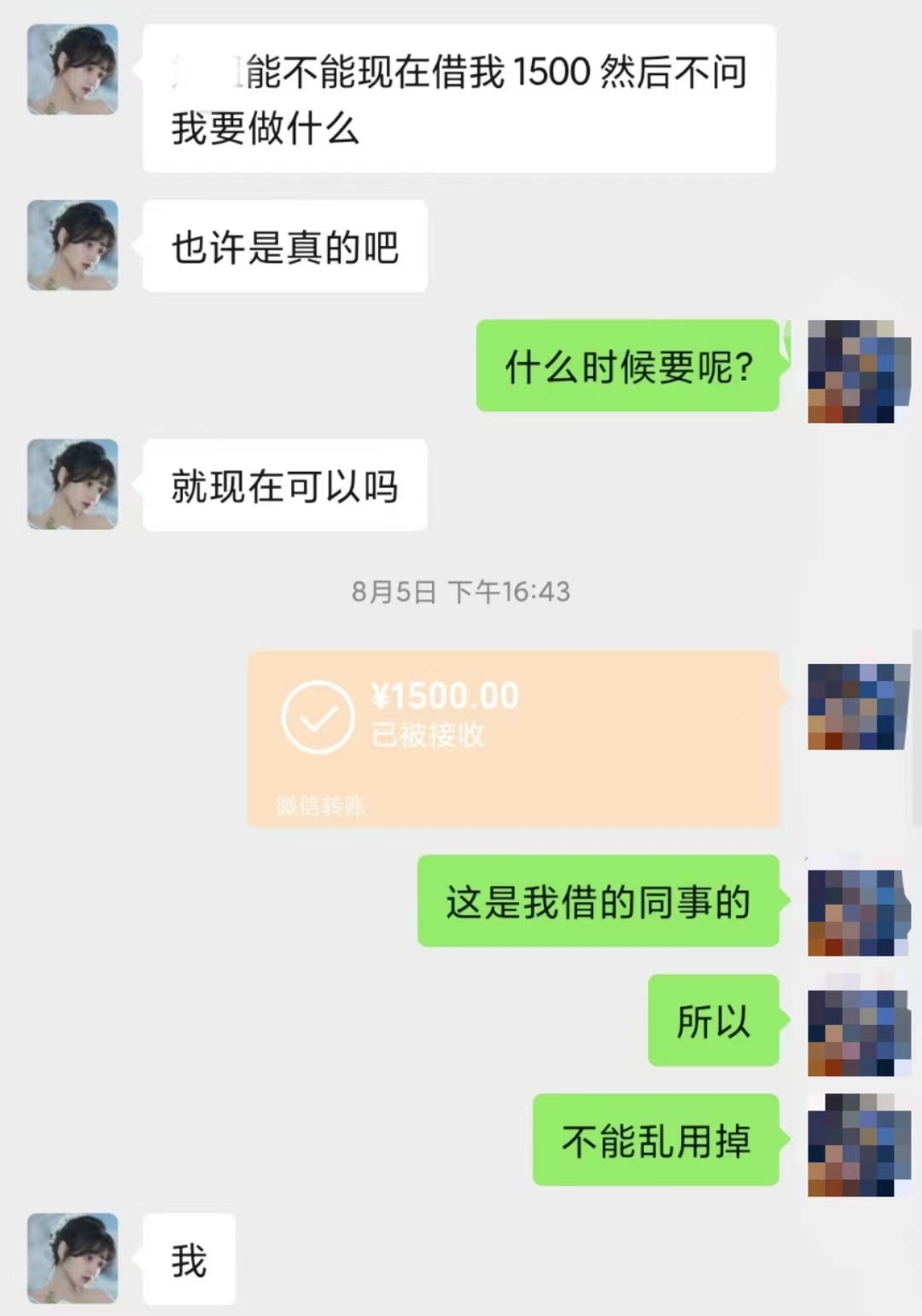Open the ¥1500.00 WeChat transfer card
Viewport: 922px width, 1316px height.
[x=513, y=739]
